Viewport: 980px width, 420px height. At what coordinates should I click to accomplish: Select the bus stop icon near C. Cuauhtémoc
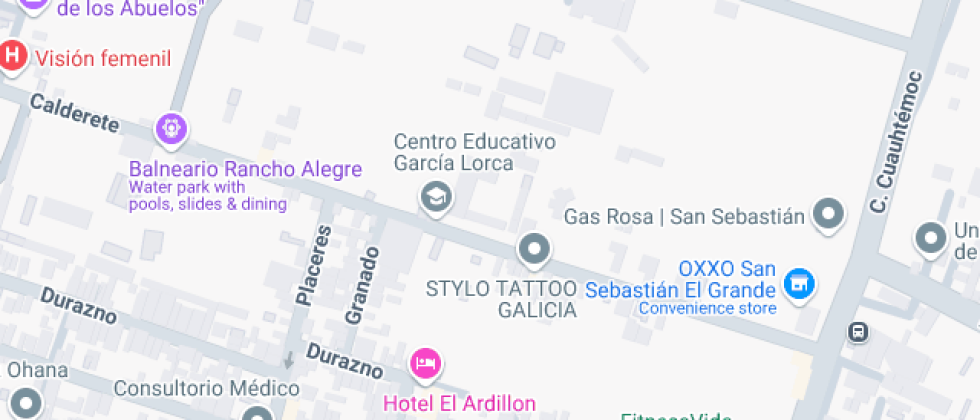858,332
